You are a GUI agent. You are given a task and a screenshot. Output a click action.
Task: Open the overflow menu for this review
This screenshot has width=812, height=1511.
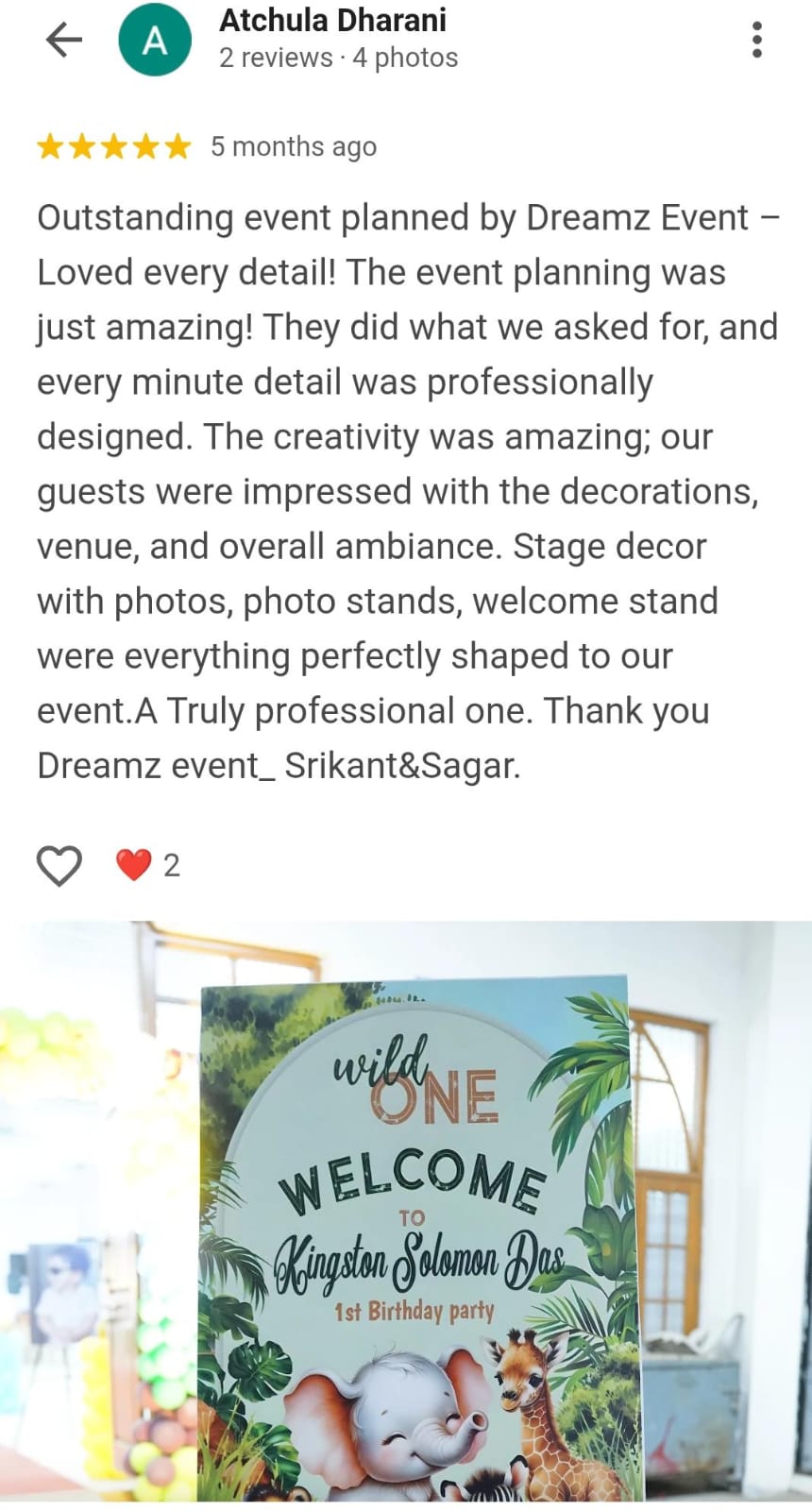click(756, 40)
